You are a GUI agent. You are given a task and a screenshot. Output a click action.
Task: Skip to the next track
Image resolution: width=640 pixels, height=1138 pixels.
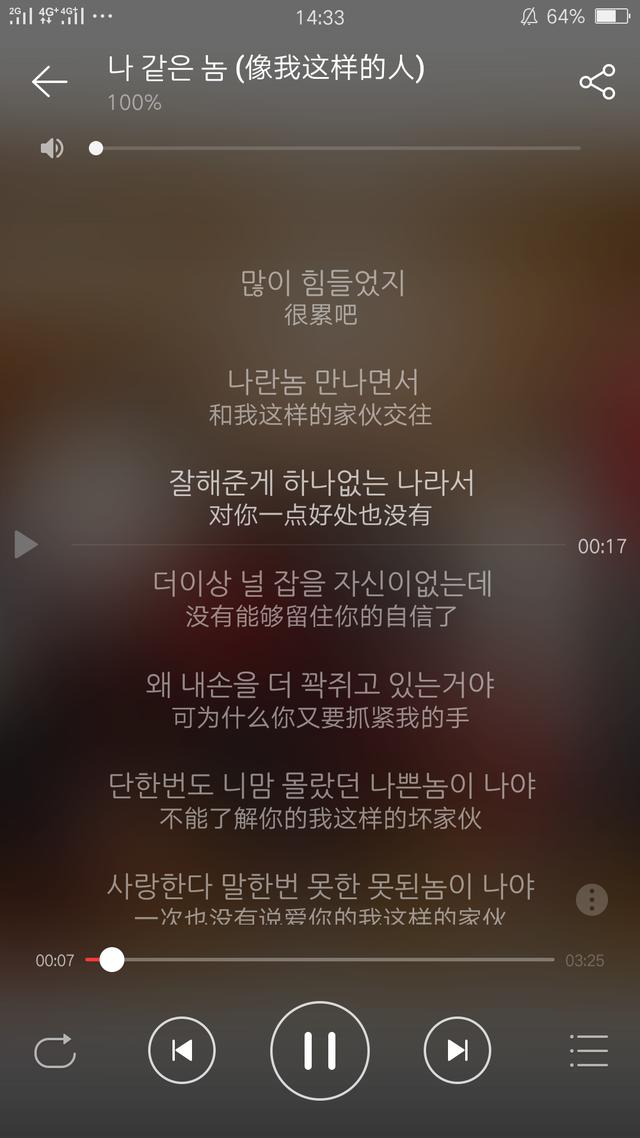(x=457, y=1050)
